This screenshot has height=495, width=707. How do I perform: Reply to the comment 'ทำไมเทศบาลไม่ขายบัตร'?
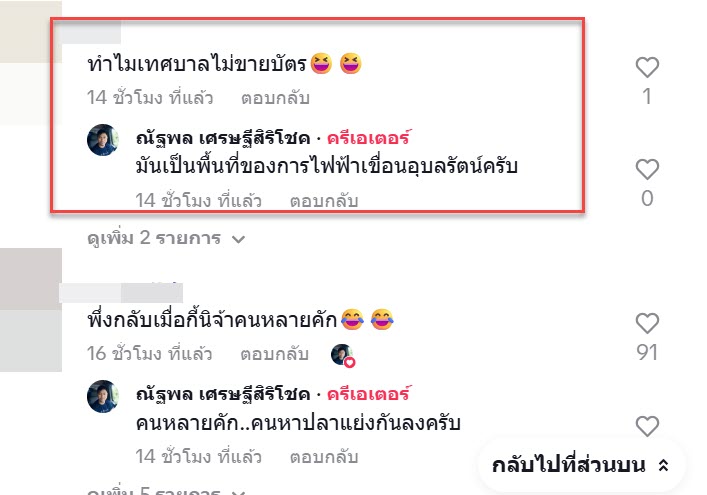click(x=275, y=98)
